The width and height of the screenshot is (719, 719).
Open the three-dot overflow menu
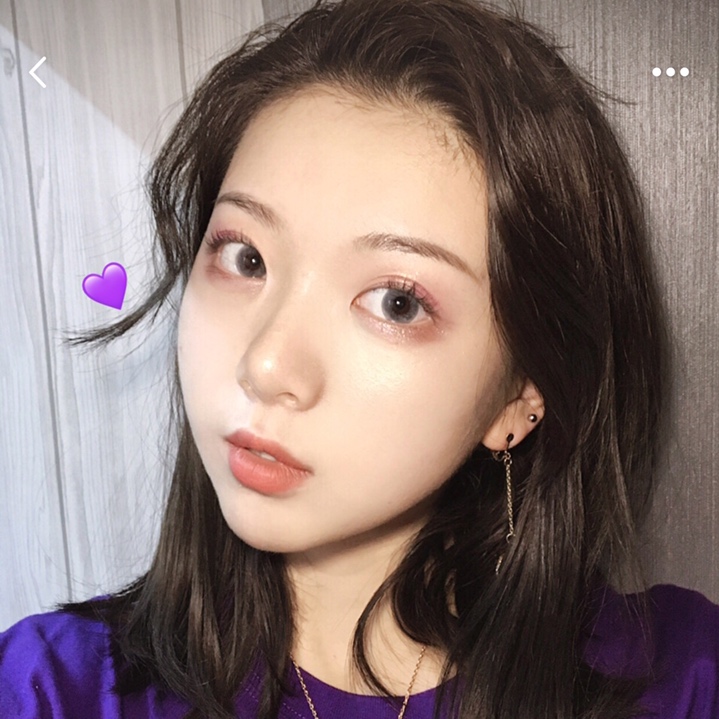click(670, 72)
